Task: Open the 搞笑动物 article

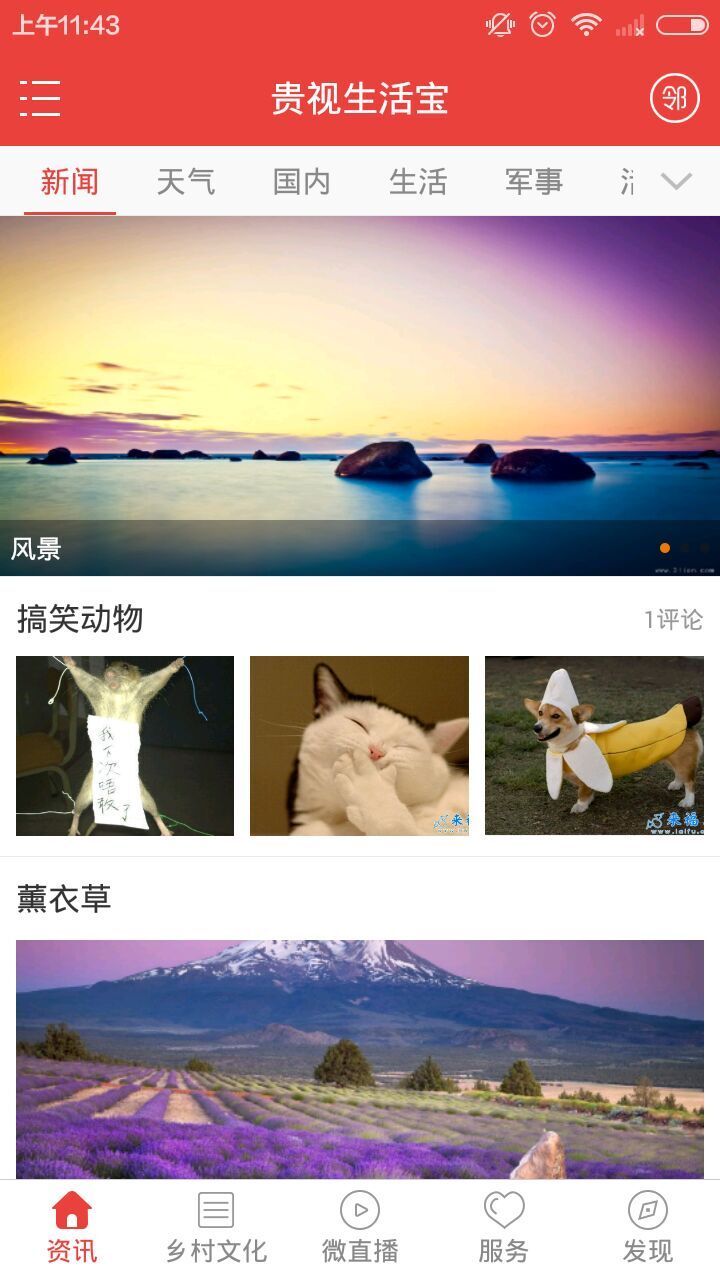Action: tap(80, 619)
